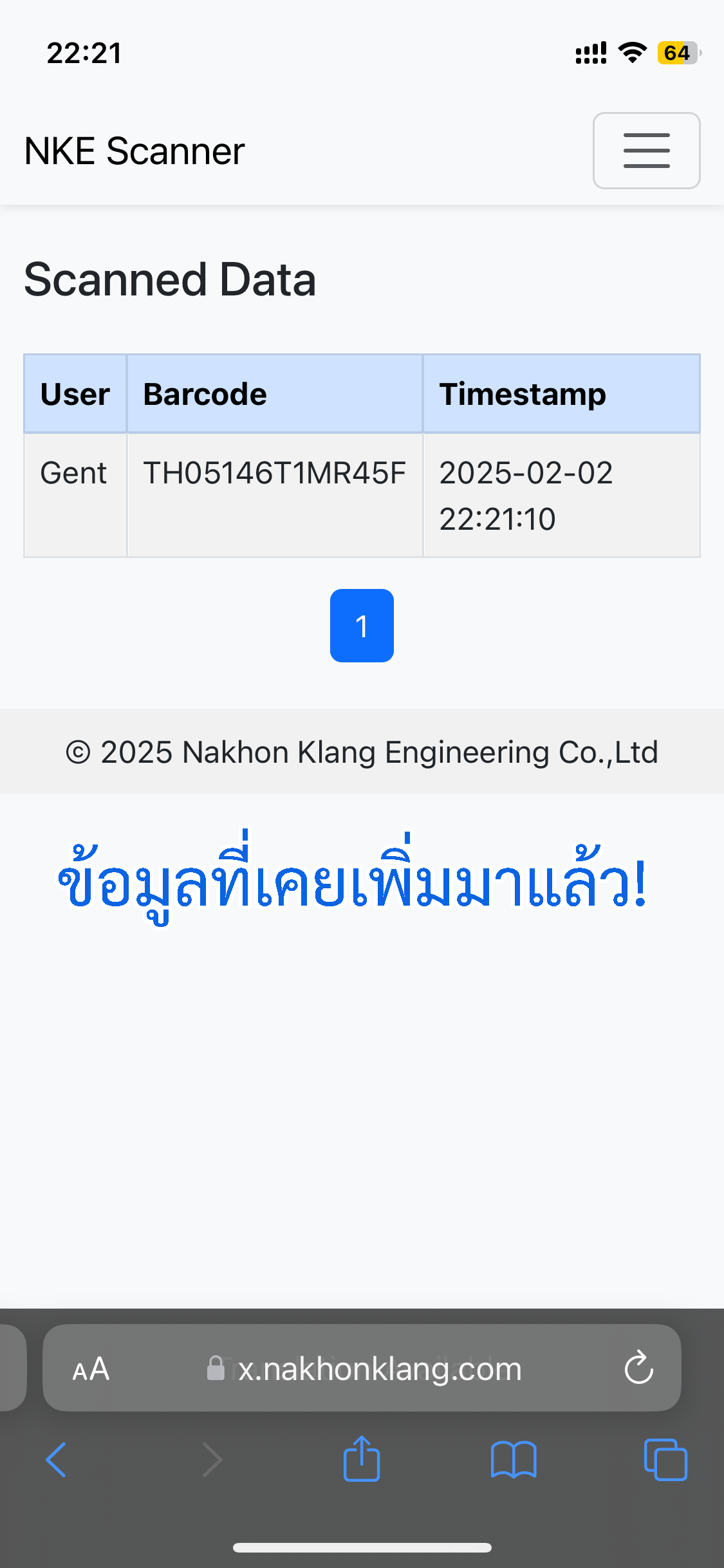The width and height of the screenshot is (724, 1568).
Task: Go back to the previous page
Action: click(57, 1460)
